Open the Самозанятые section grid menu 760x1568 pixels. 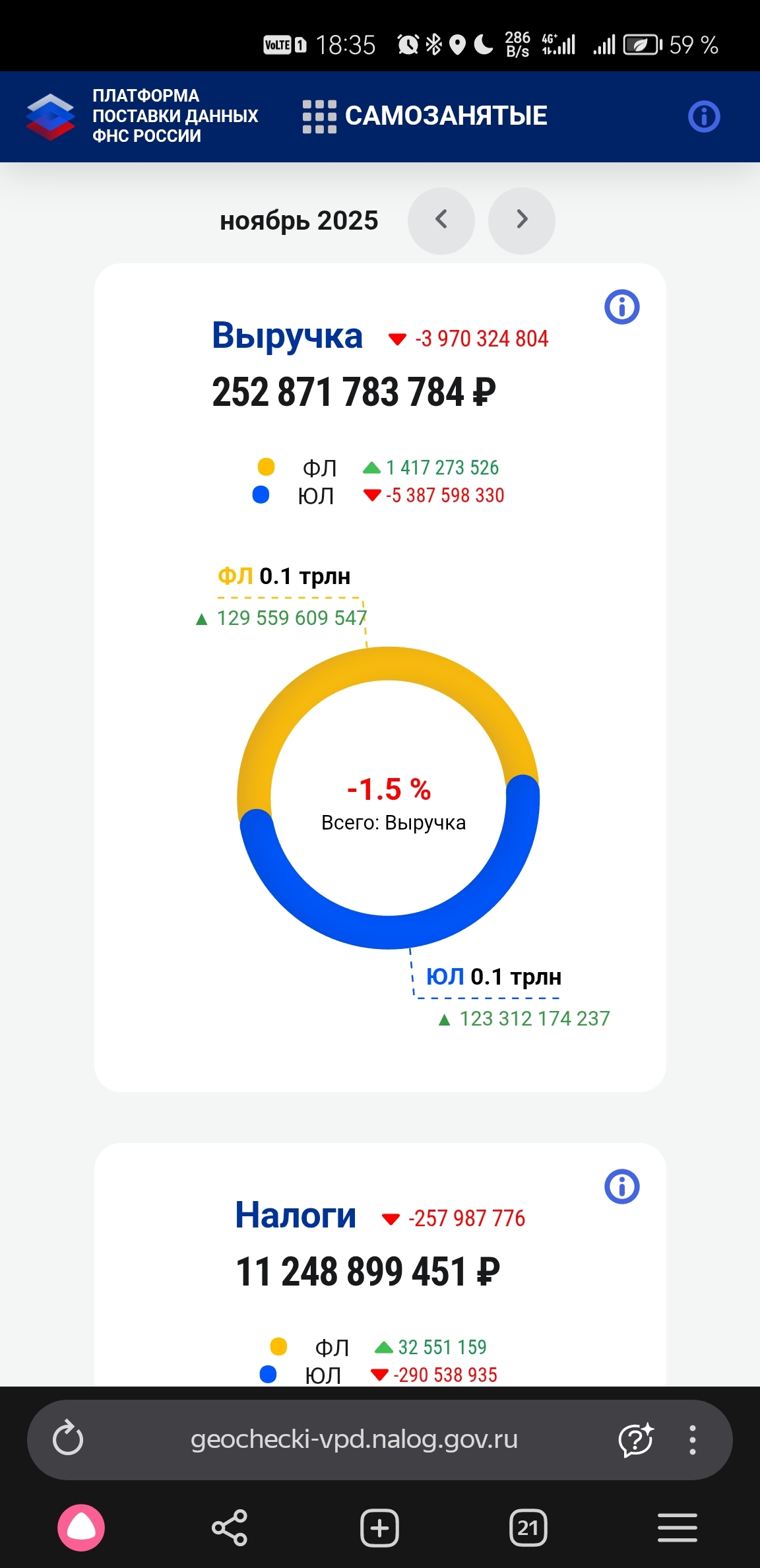pos(319,117)
